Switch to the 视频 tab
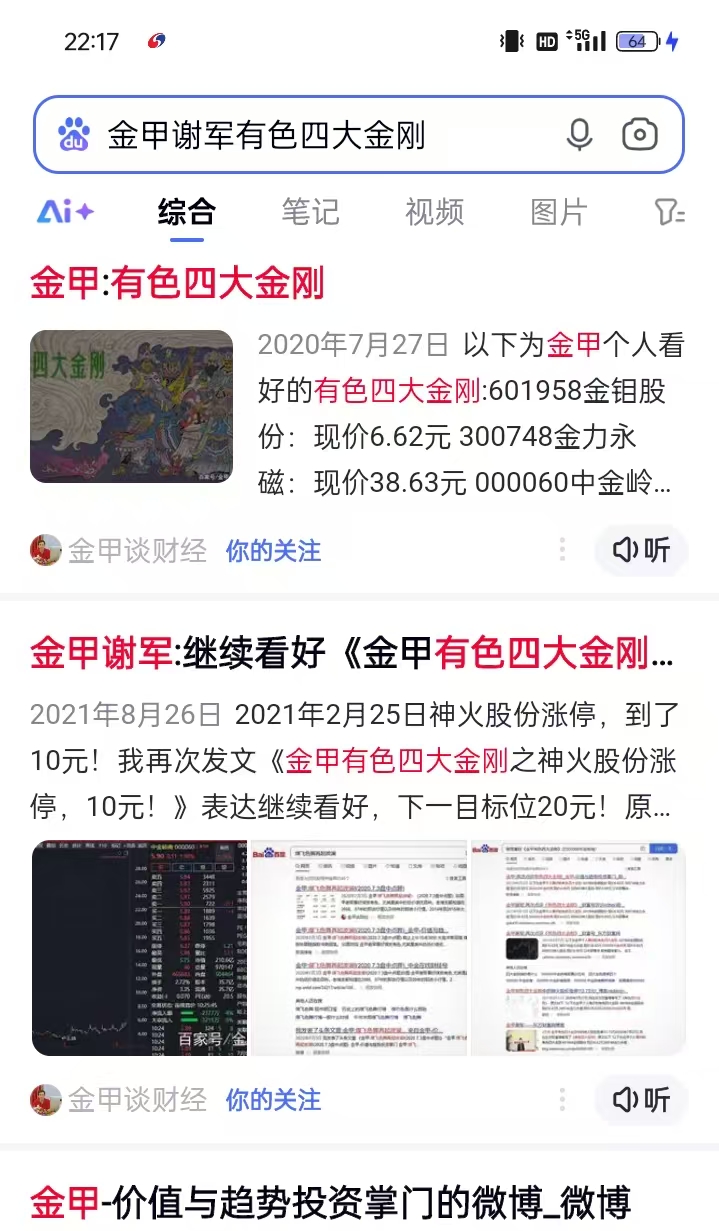This screenshot has height=1231, width=719. (x=434, y=212)
